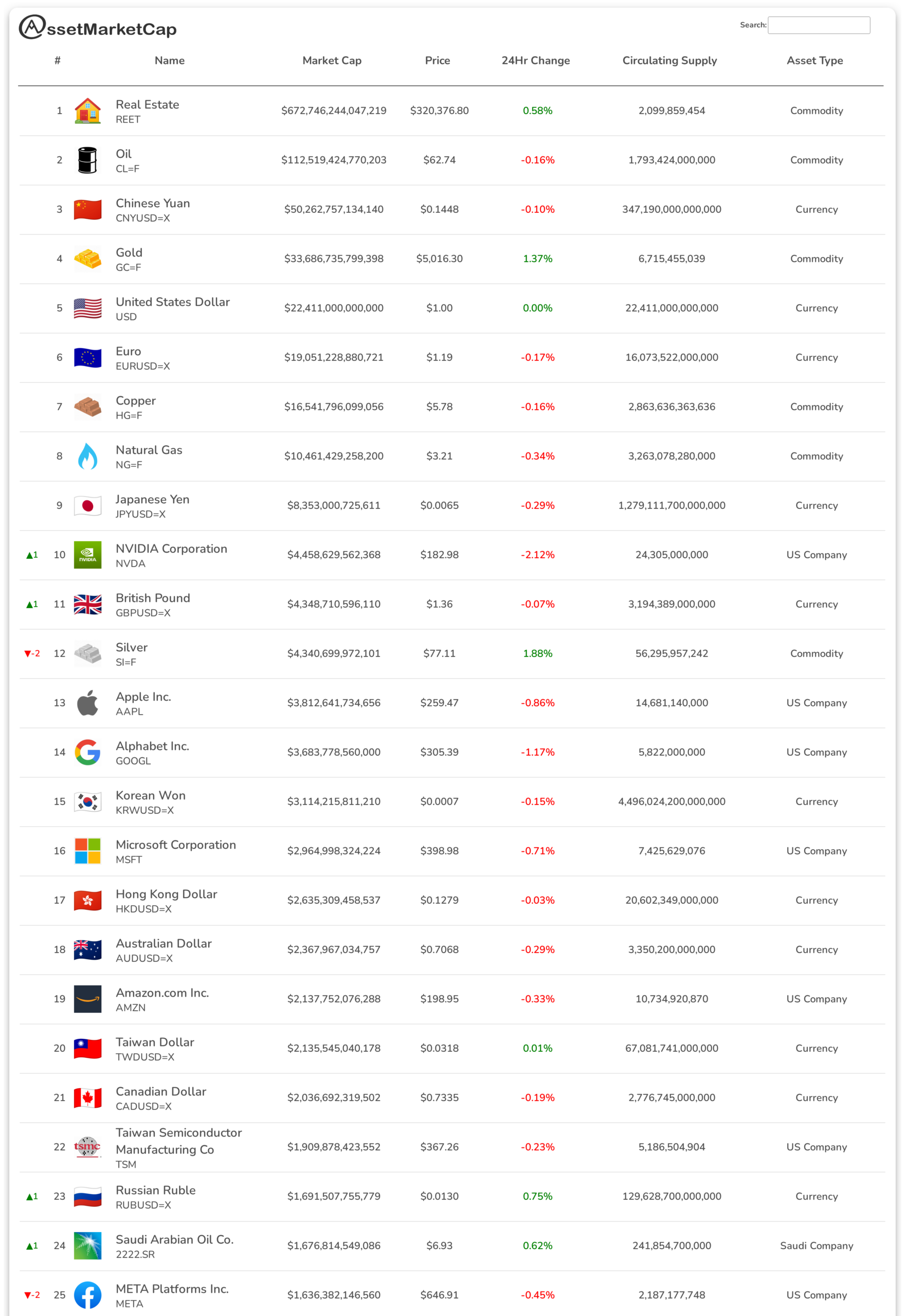Click the META Platforms logo icon
The image size is (905, 1316).
pyautogui.click(x=87, y=1294)
